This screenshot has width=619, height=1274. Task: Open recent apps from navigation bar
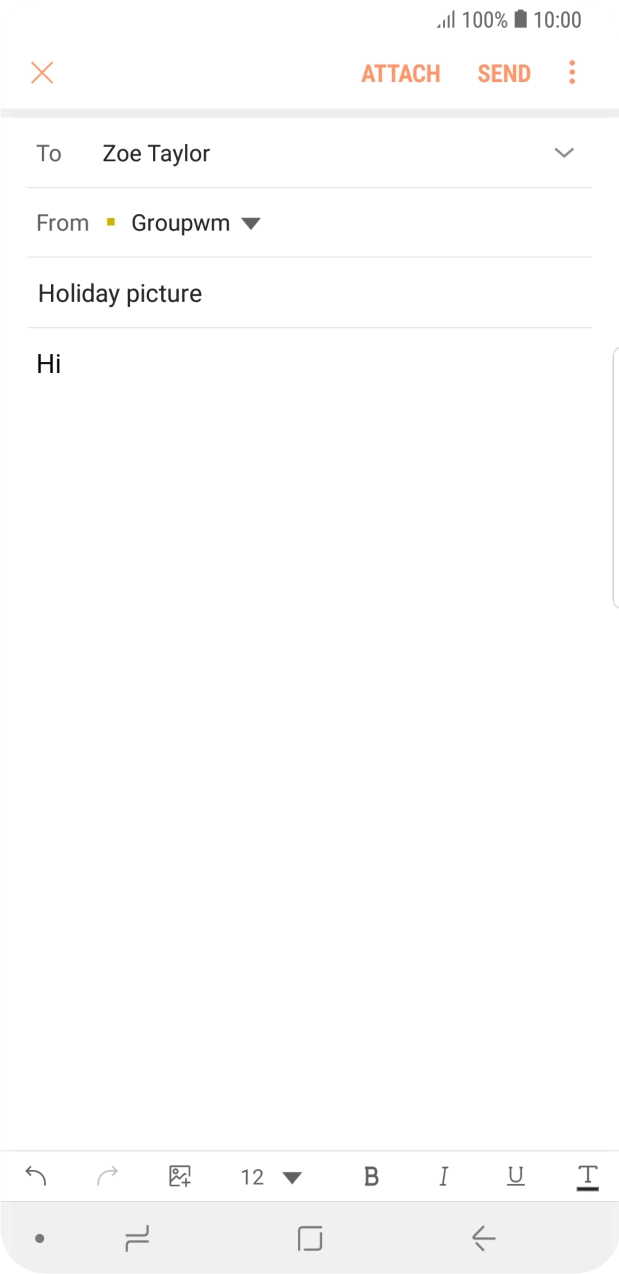pos(137,1240)
